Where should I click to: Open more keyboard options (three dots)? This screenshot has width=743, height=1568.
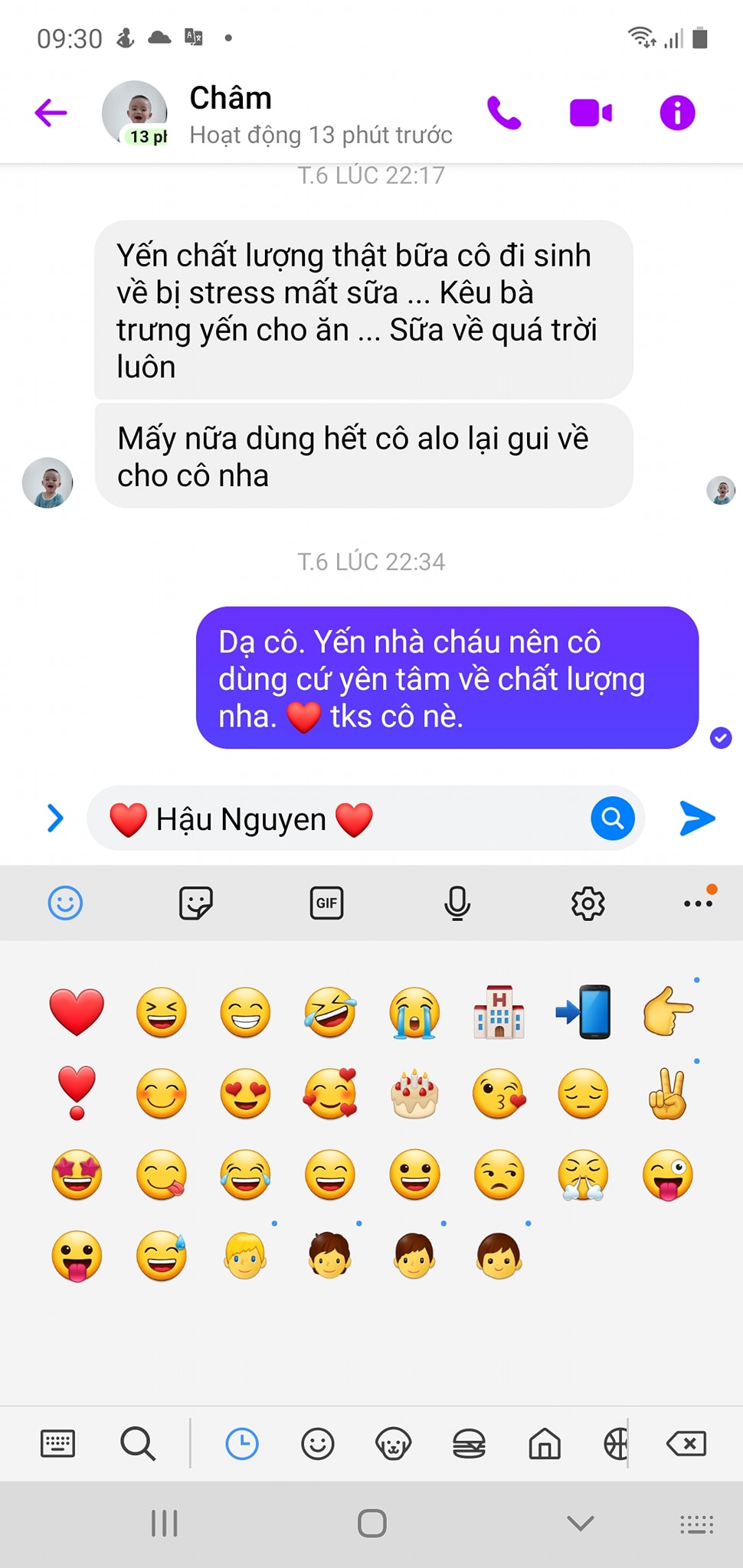click(698, 903)
